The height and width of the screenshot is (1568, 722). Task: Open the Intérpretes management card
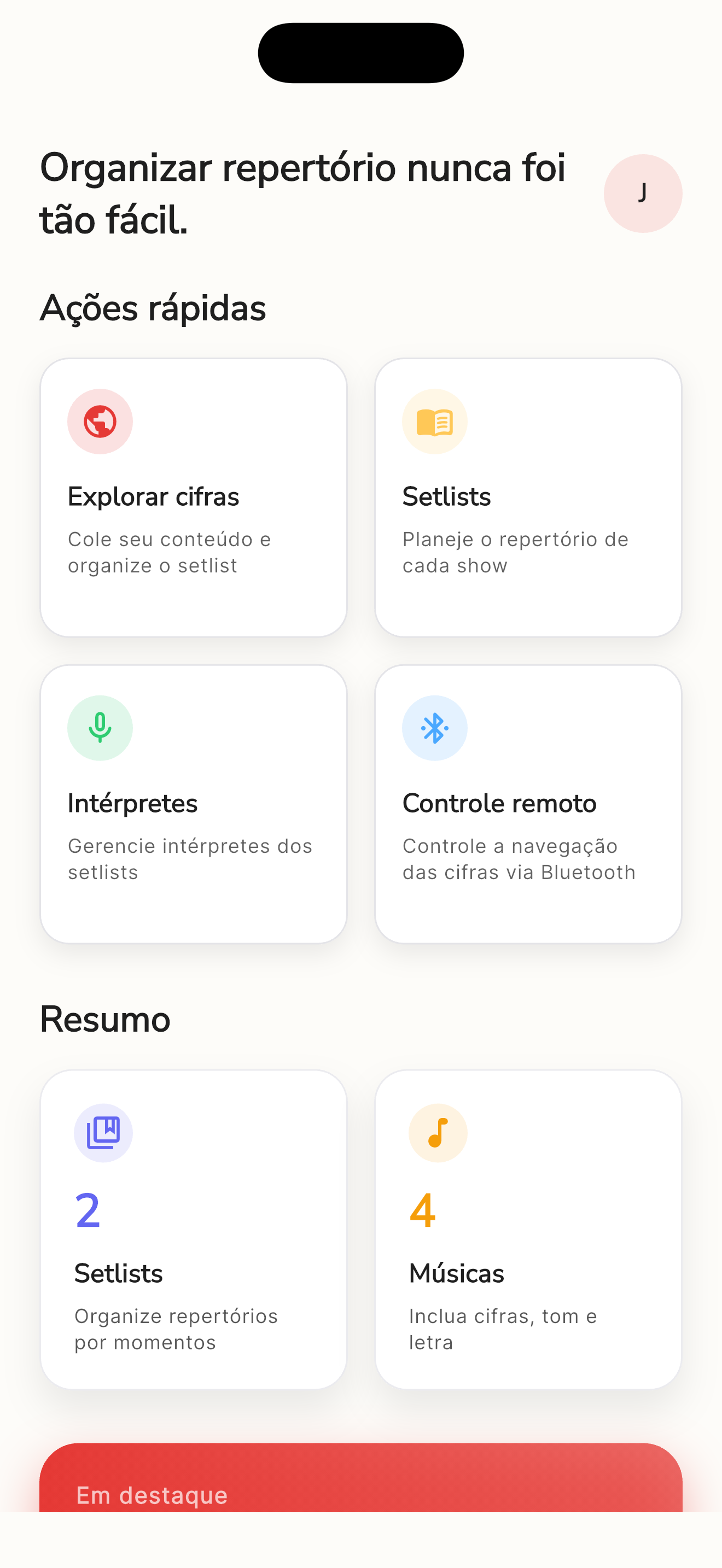coord(193,804)
